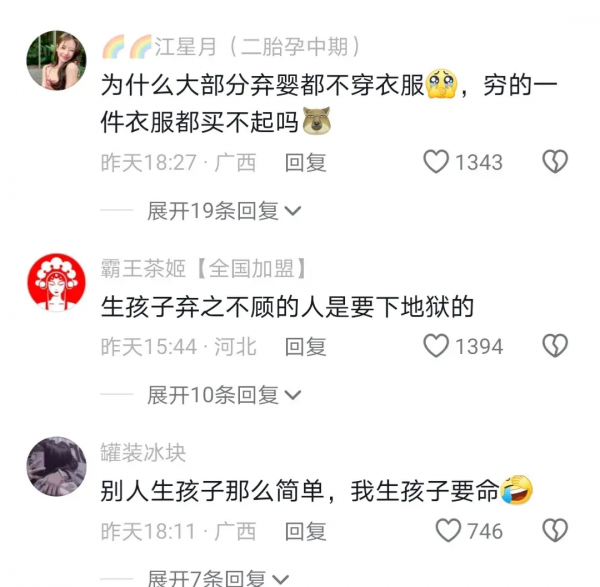Viewport: 600px width, 587px height.
Task: Like 罐装冰块's comment with 746 likes
Action: [449, 530]
